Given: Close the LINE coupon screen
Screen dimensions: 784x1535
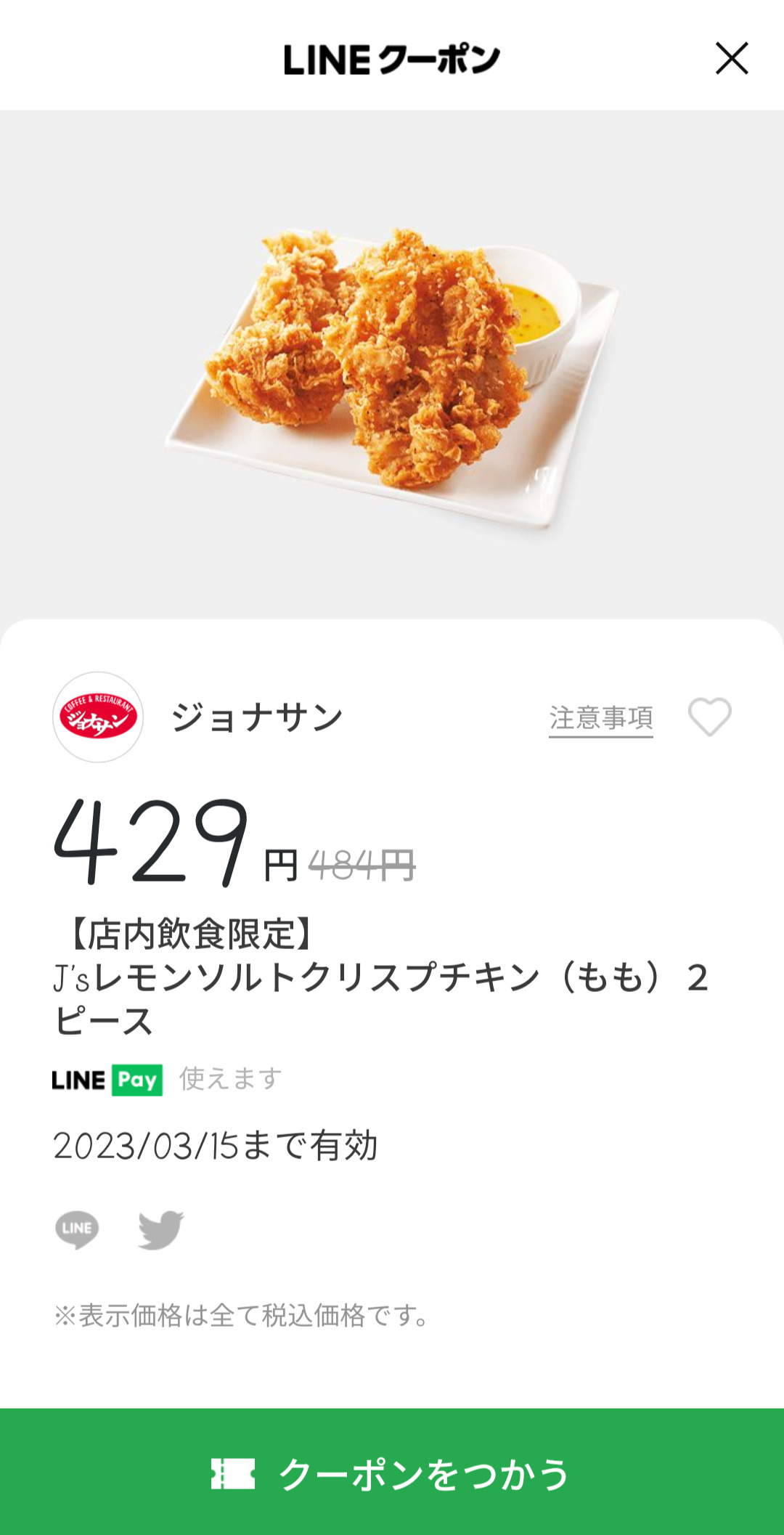Looking at the screenshot, I should click(731, 59).
